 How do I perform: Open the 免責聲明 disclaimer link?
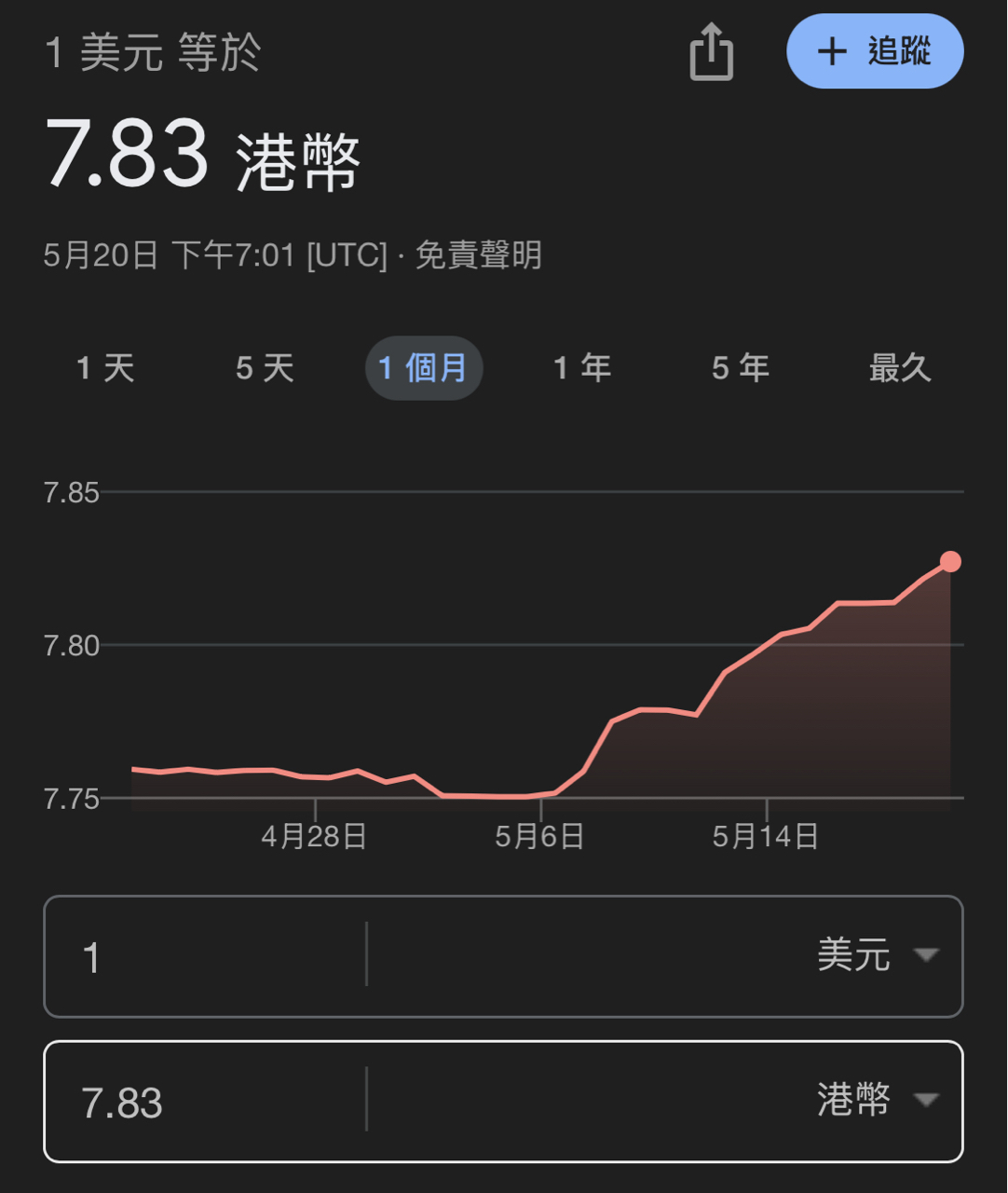click(x=478, y=255)
